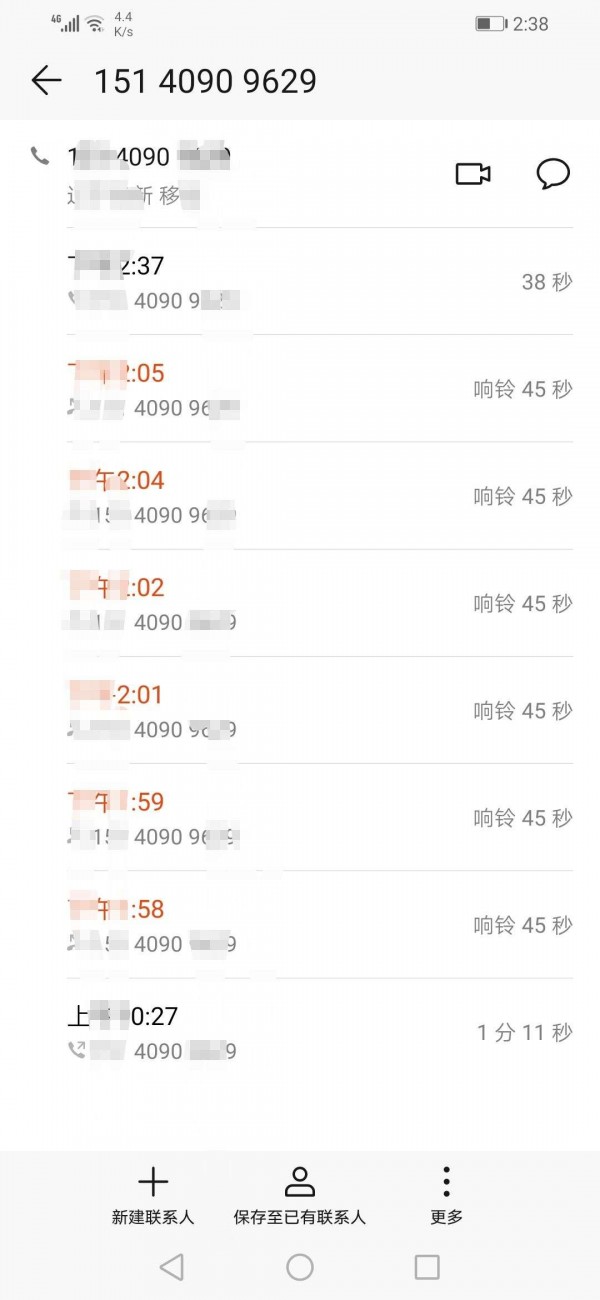This screenshot has width=600, height=1300.
Task: Start a video call with this number
Action: [473, 174]
